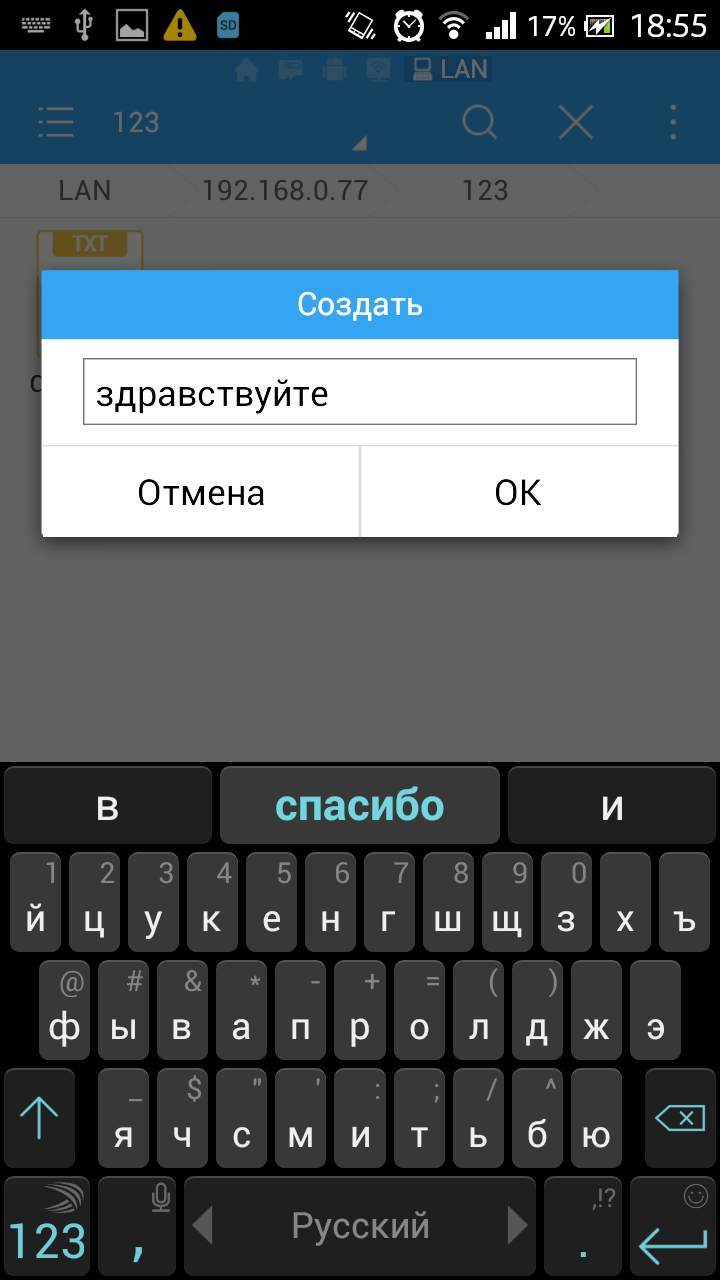Type the letter ф key
Image resolution: width=720 pixels, height=1280 pixels.
[x=64, y=1010]
